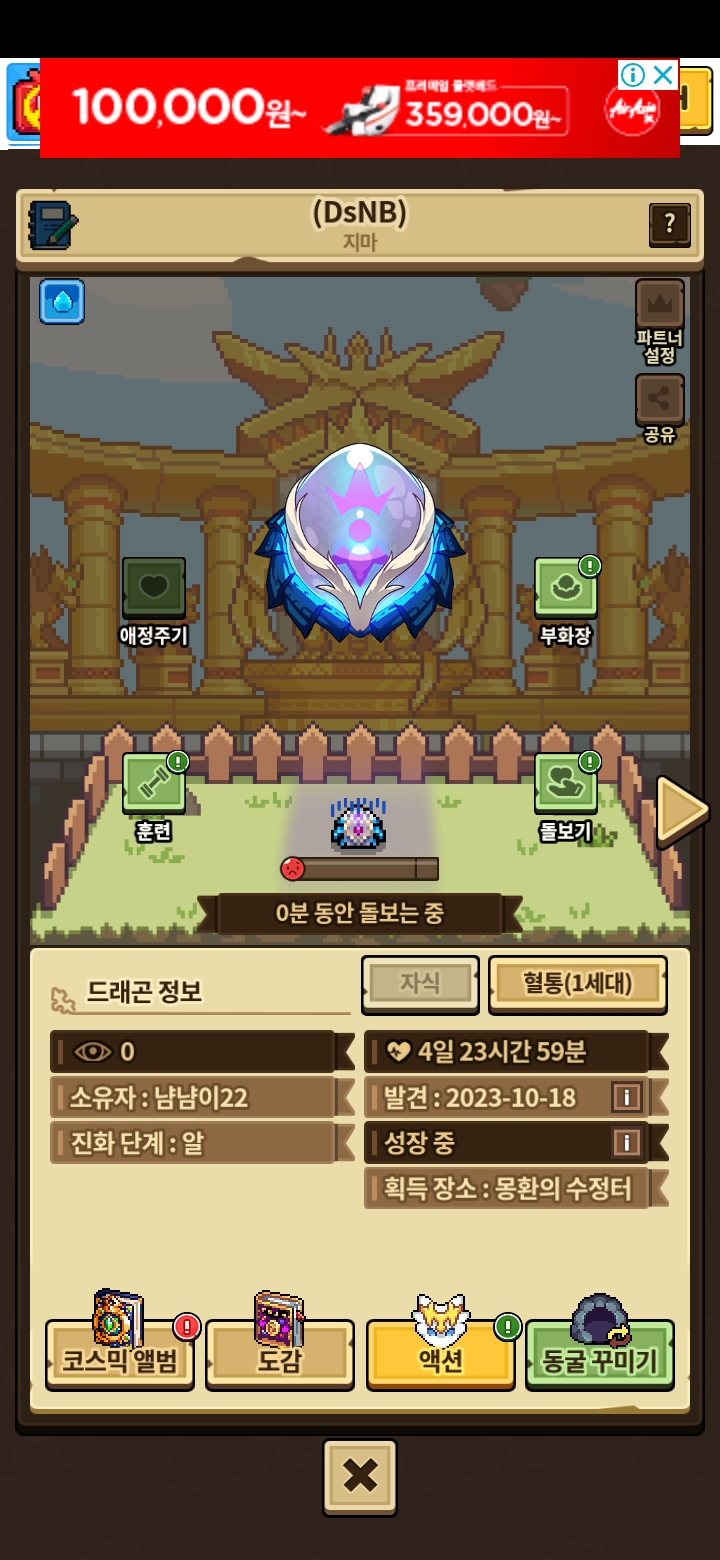Dismiss the AirAsia ad banner
Viewport: 720px width, 1560px height.
663,75
